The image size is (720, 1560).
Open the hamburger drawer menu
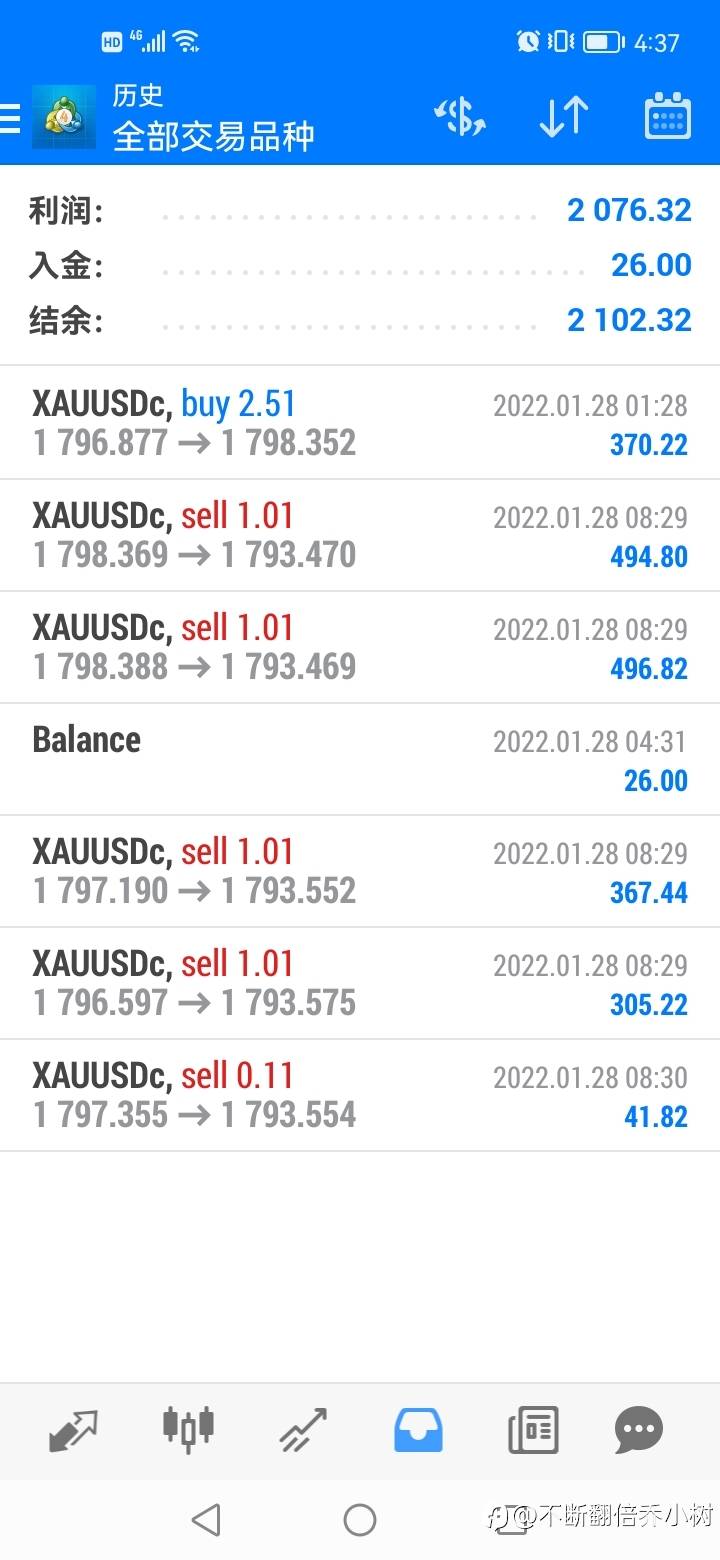10,119
